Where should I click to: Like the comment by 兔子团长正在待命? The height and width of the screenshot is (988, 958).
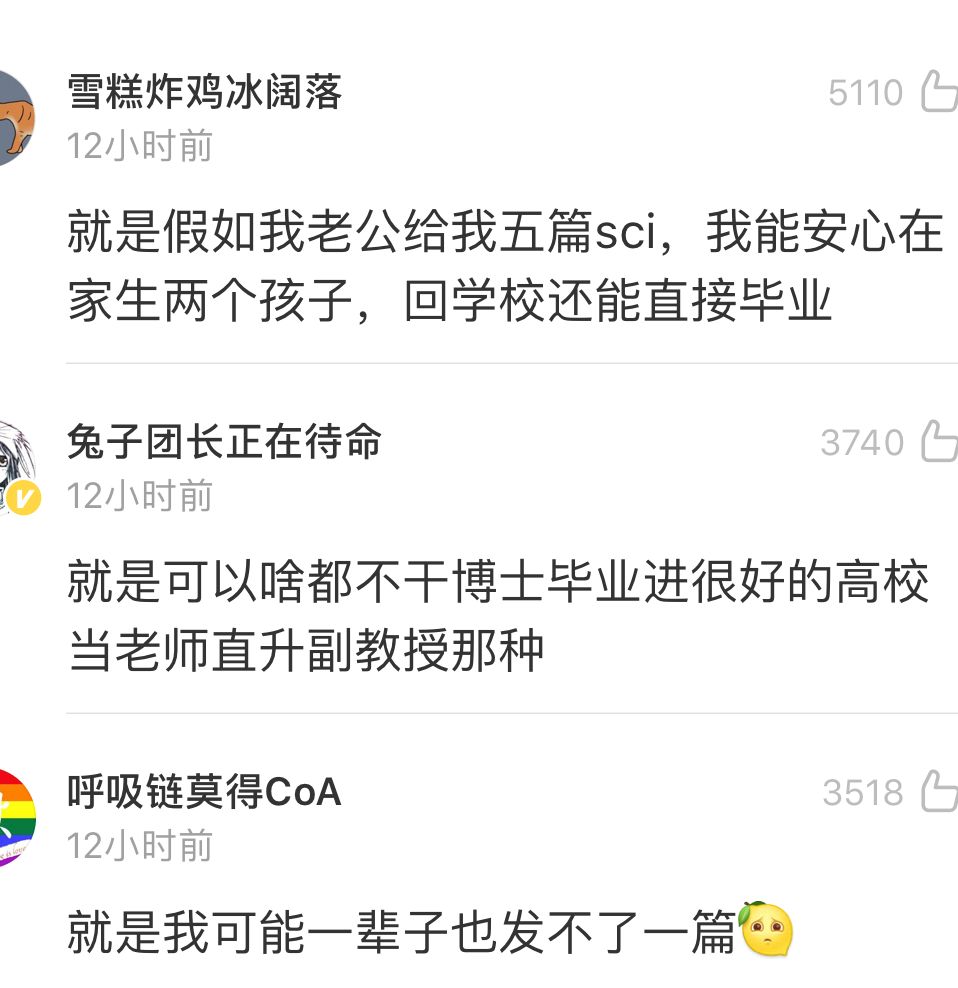coord(938,442)
